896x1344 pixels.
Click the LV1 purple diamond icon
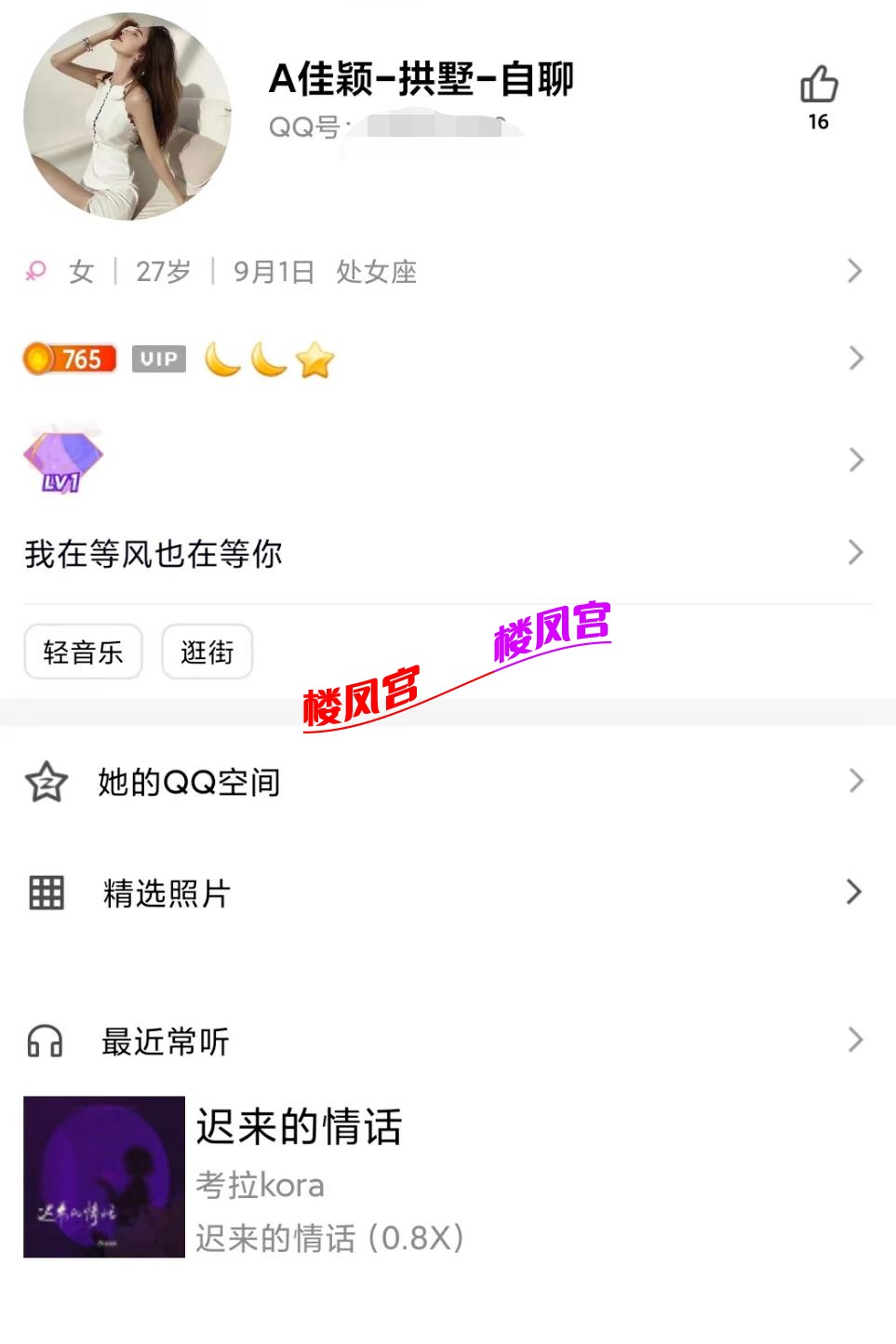tap(62, 458)
